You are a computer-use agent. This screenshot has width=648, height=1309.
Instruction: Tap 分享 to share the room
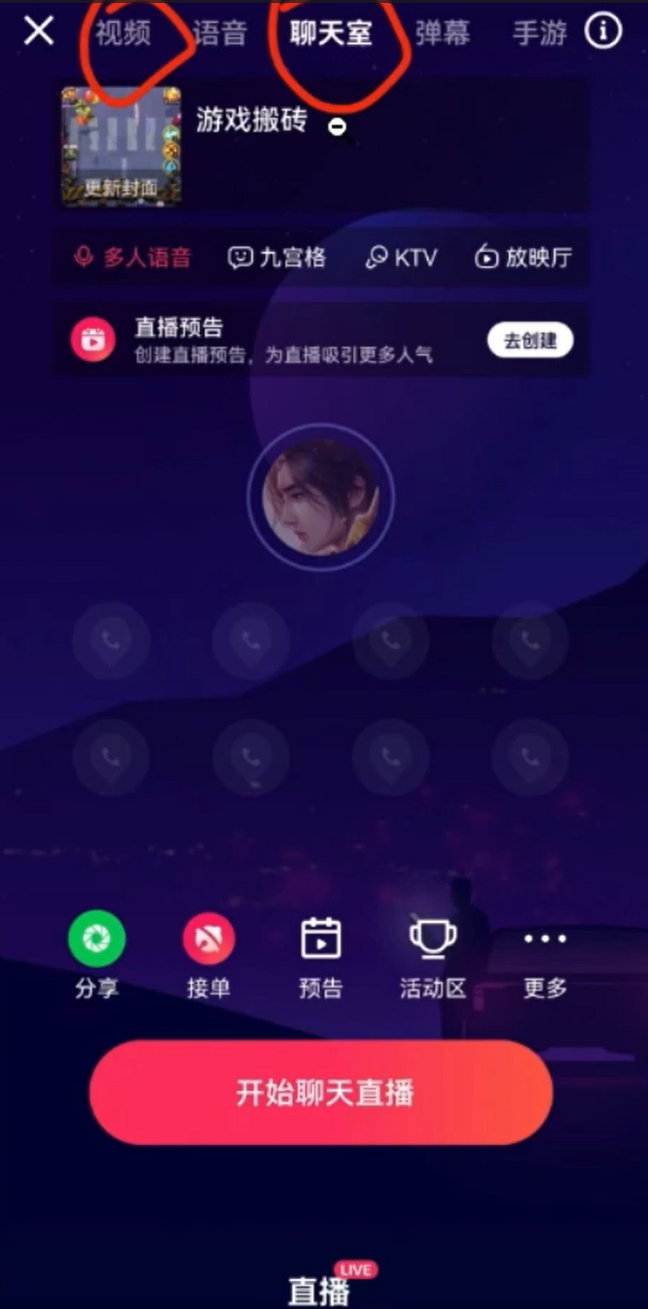[96, 956]
